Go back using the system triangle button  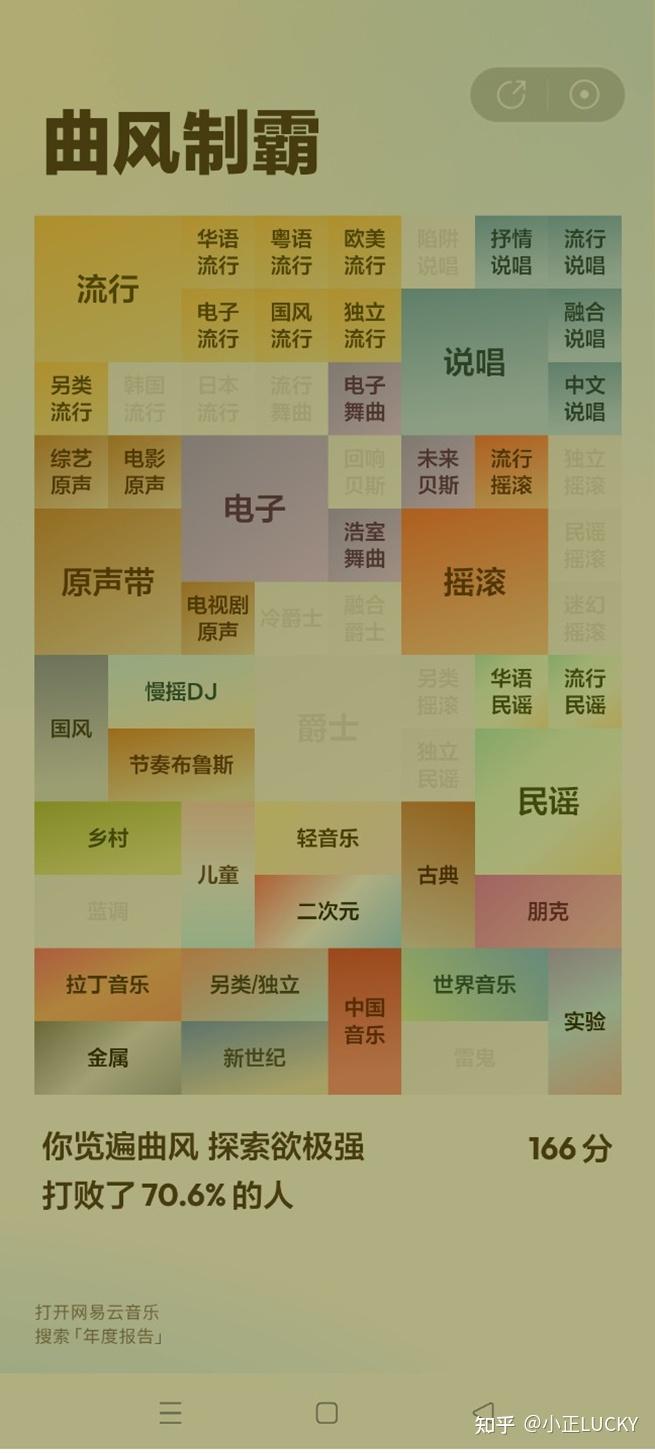tap(483, 1411)
